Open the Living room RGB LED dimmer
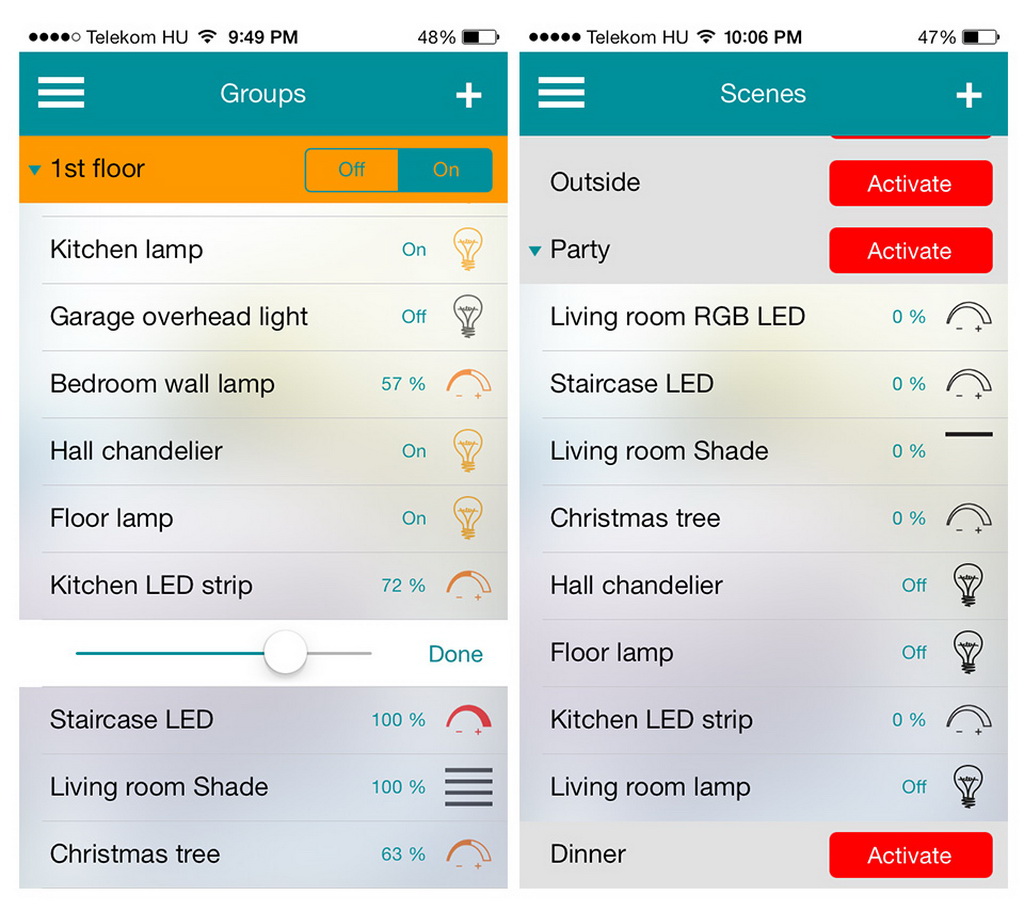1024x911 pixels. 968,317
